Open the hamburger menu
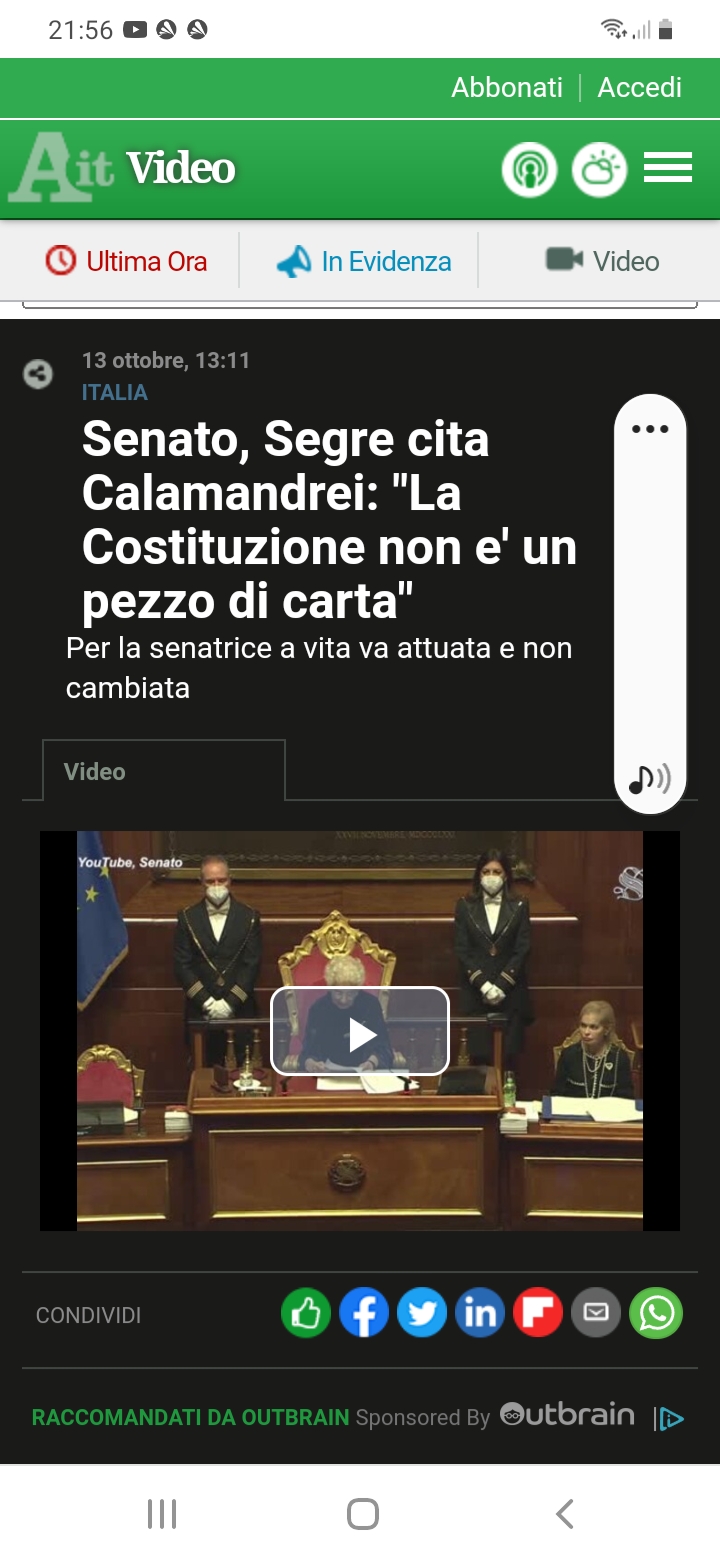720x1560 pixels. click(x=668, y=168)
